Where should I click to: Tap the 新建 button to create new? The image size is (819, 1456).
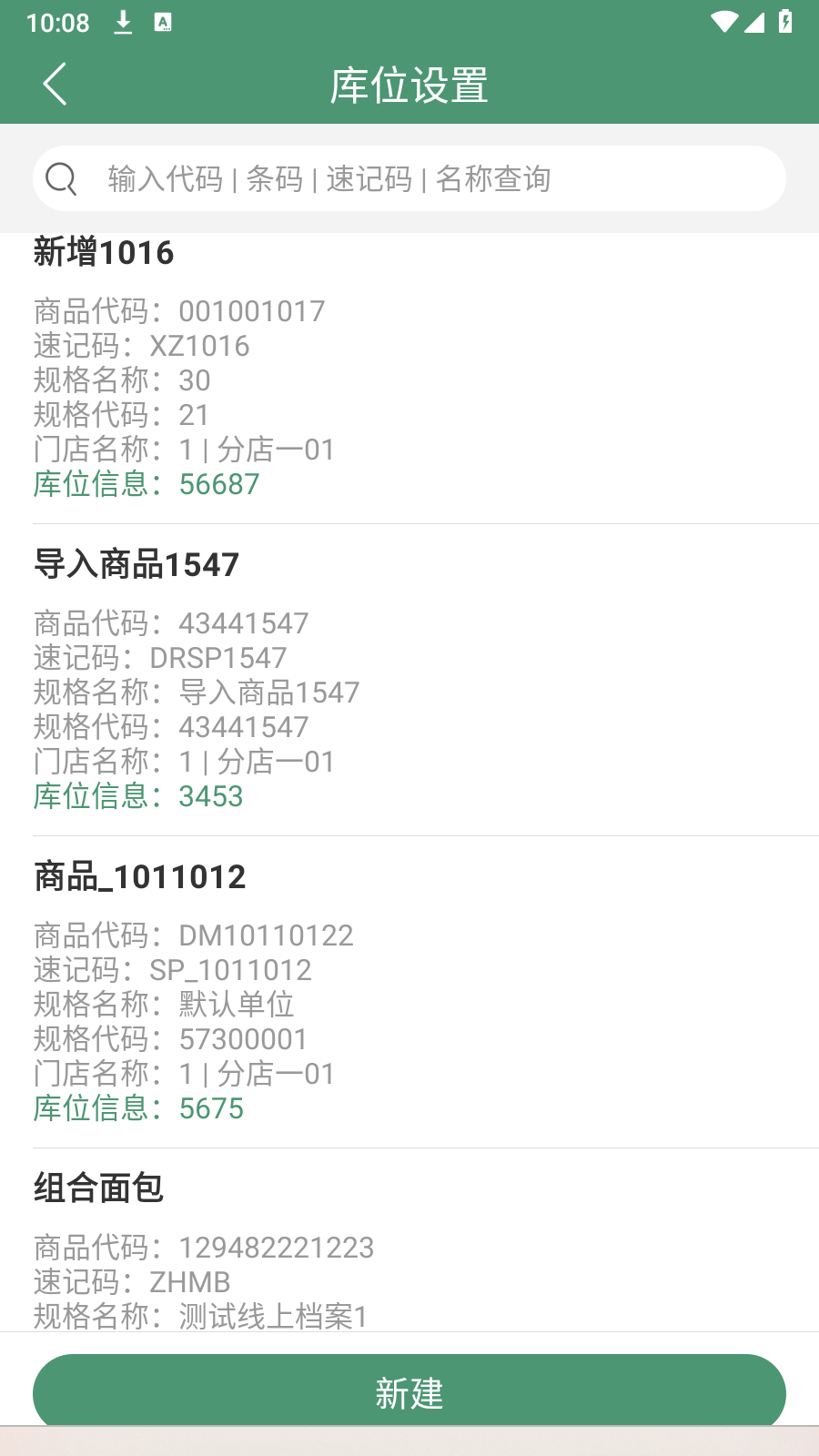click(409, 1392)
